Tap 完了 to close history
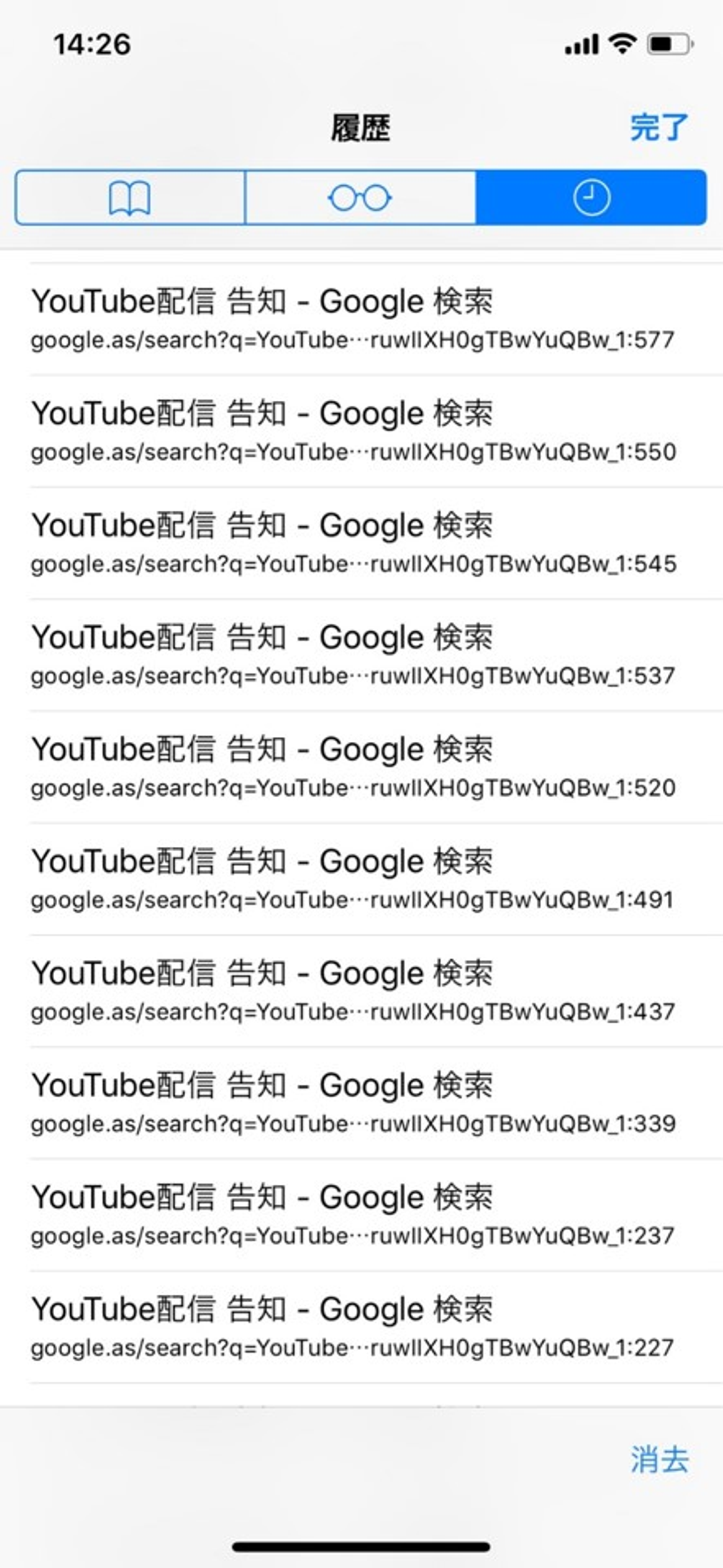This screenshot has height=1568, width=723. click(x=659, y=128)
